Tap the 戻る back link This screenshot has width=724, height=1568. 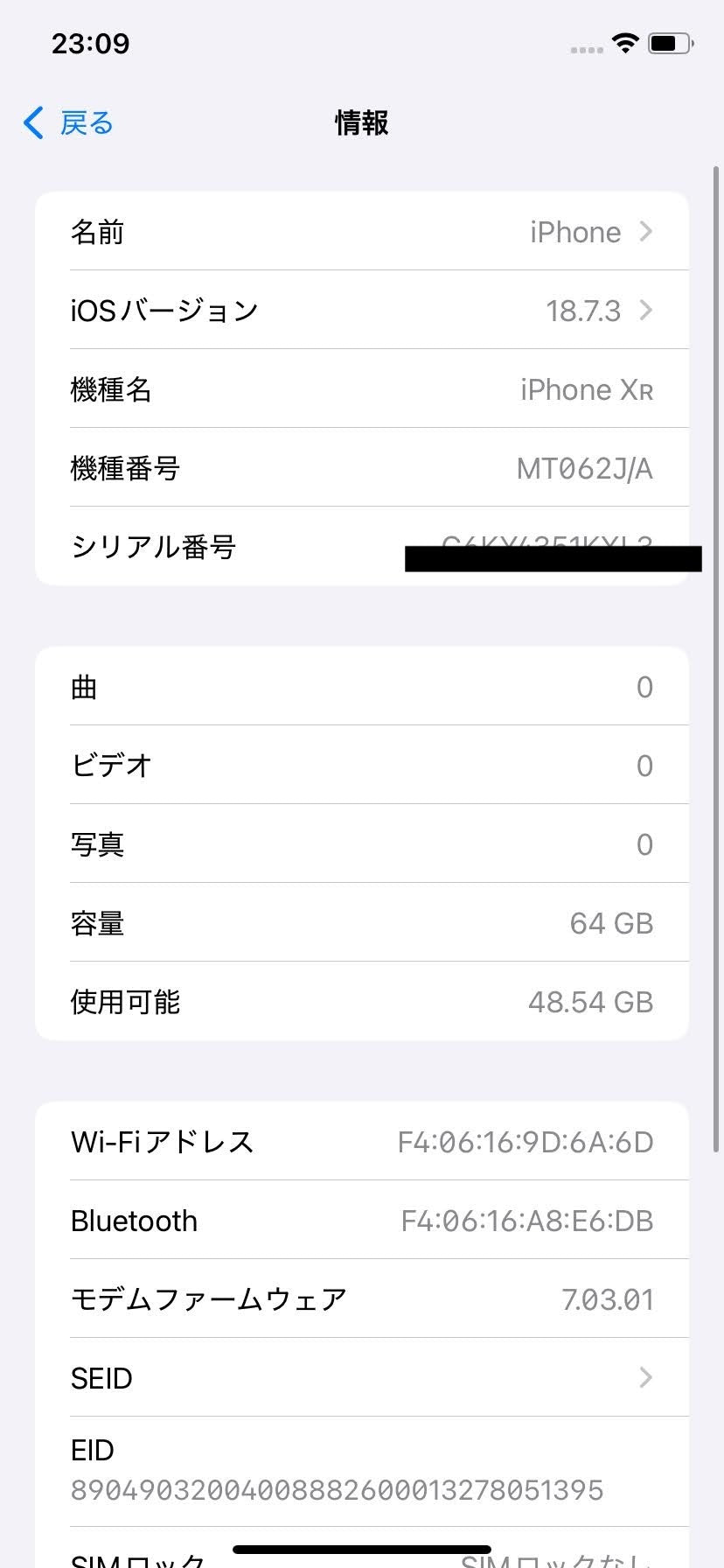[83, 123]
